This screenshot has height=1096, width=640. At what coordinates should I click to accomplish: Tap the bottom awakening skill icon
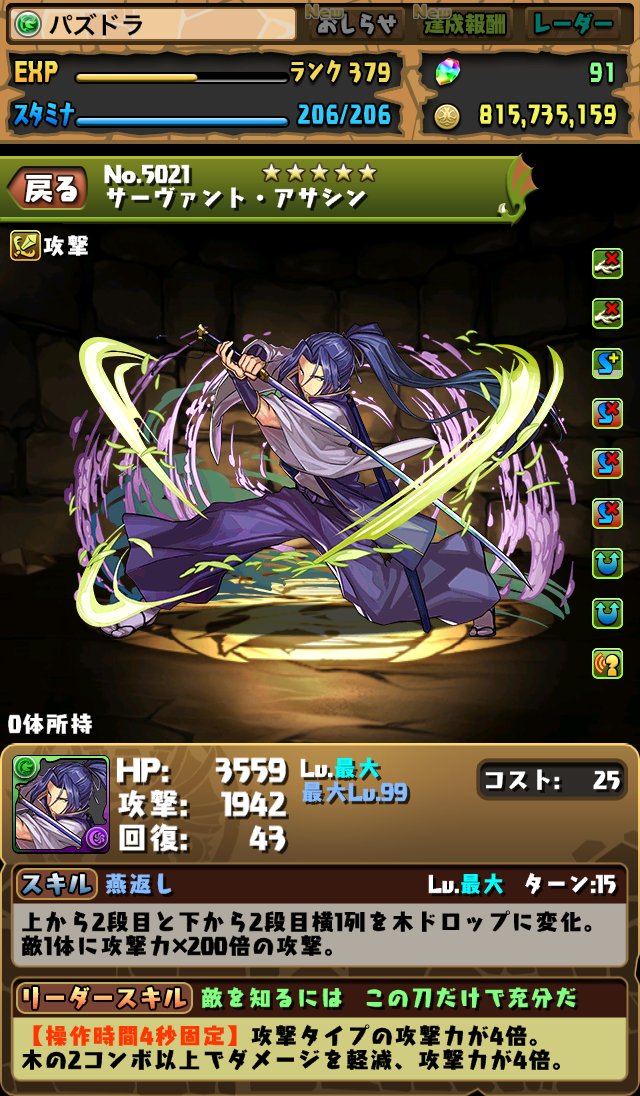(x=607, y=663)
